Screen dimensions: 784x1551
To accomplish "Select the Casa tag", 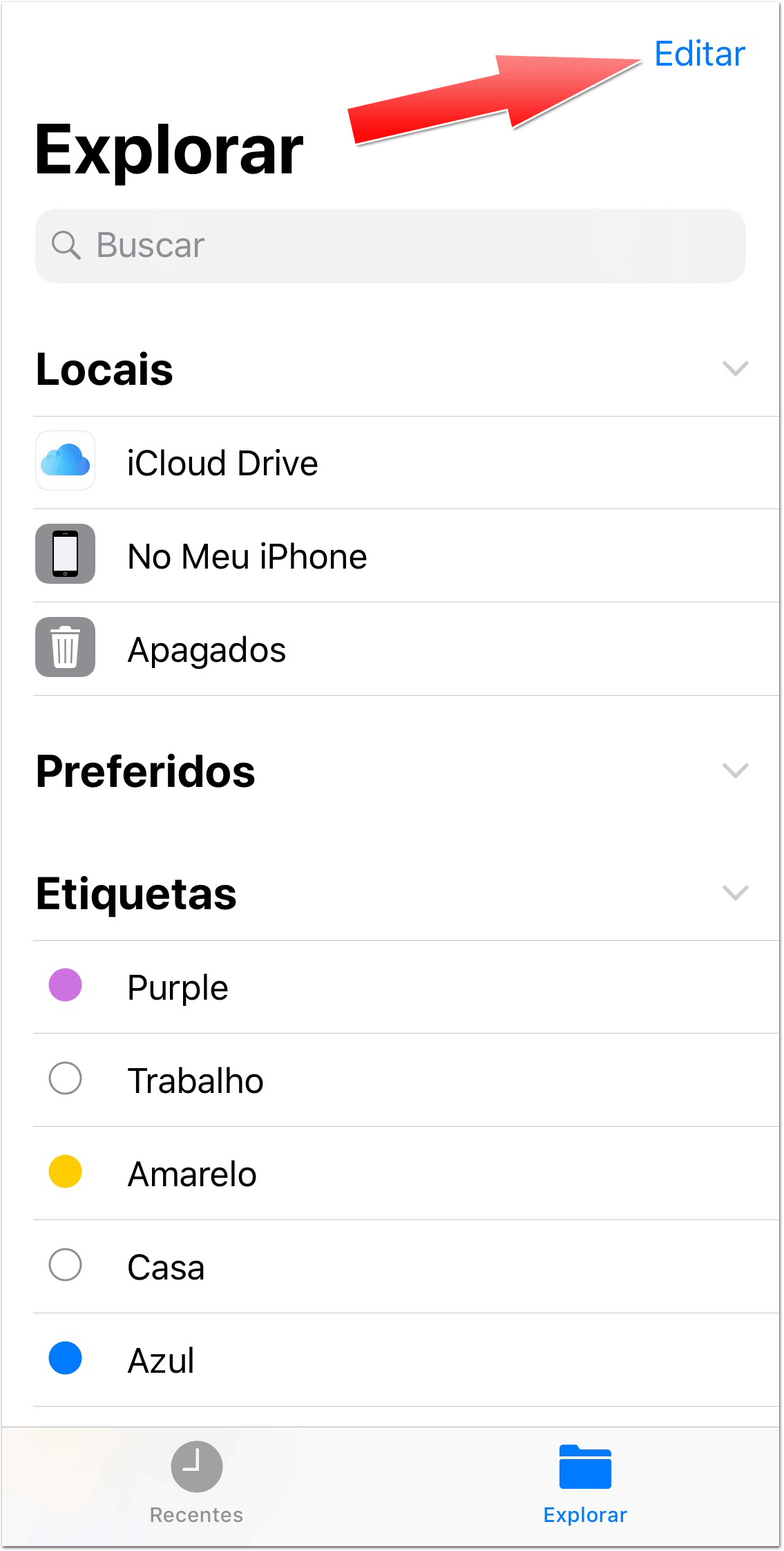I will point(406,1266).
